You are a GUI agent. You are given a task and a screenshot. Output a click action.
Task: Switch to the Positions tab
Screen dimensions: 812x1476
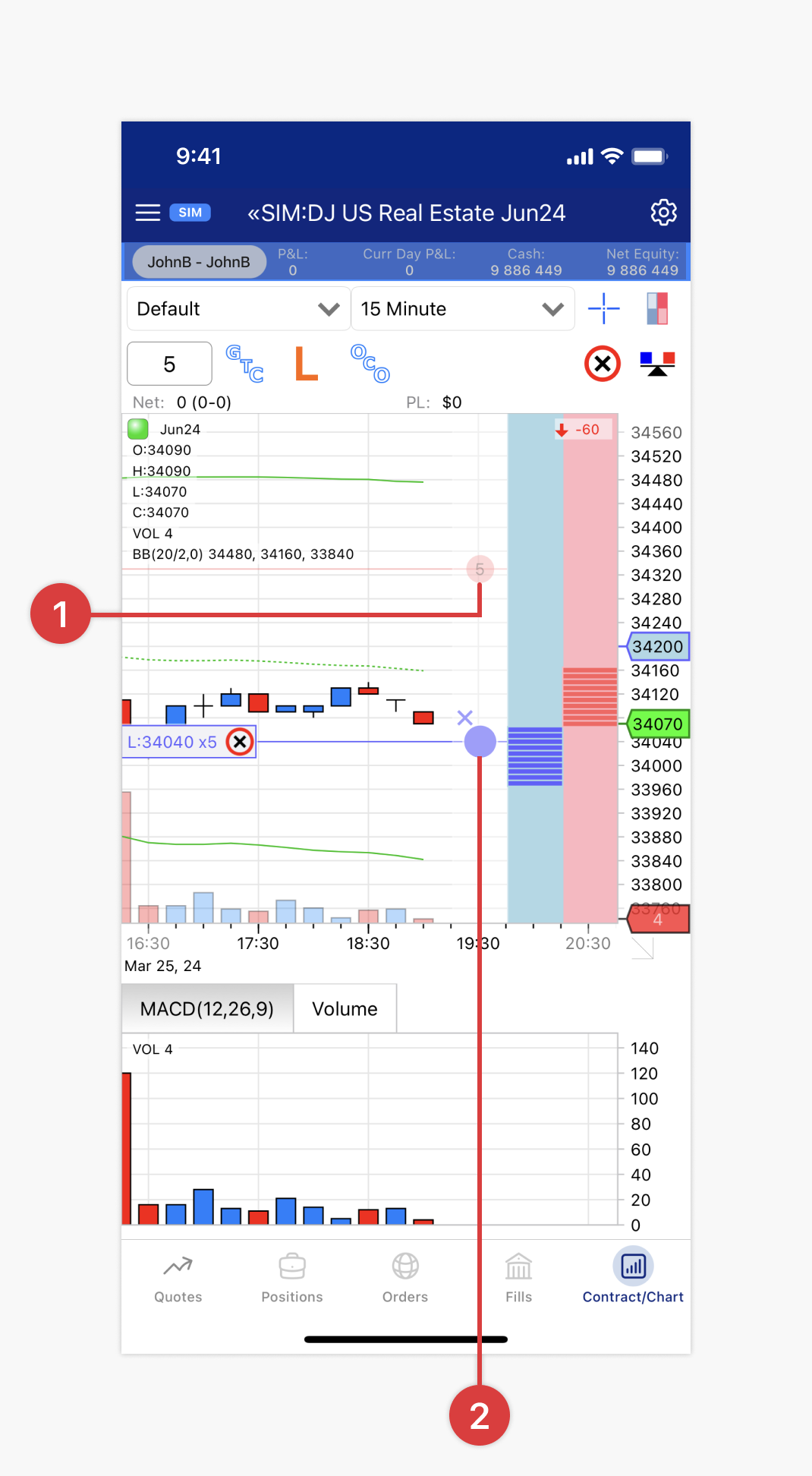coord(292,1278)
